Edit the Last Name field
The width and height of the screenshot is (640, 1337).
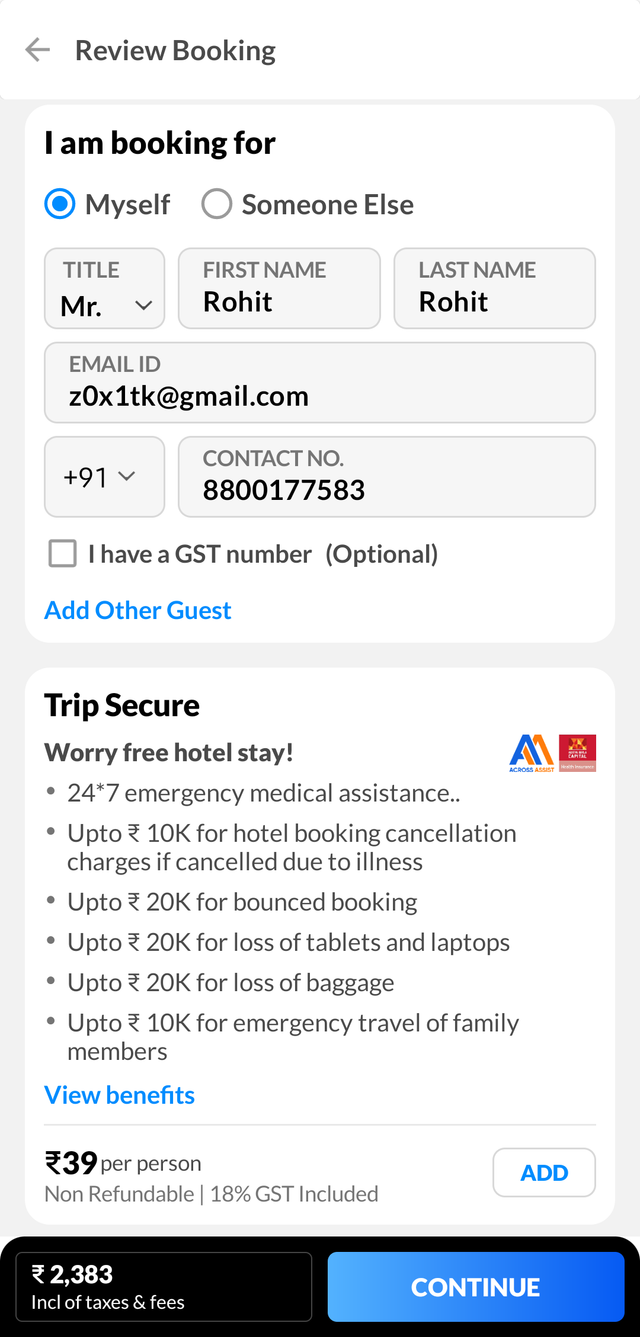(x=494, y=289)
